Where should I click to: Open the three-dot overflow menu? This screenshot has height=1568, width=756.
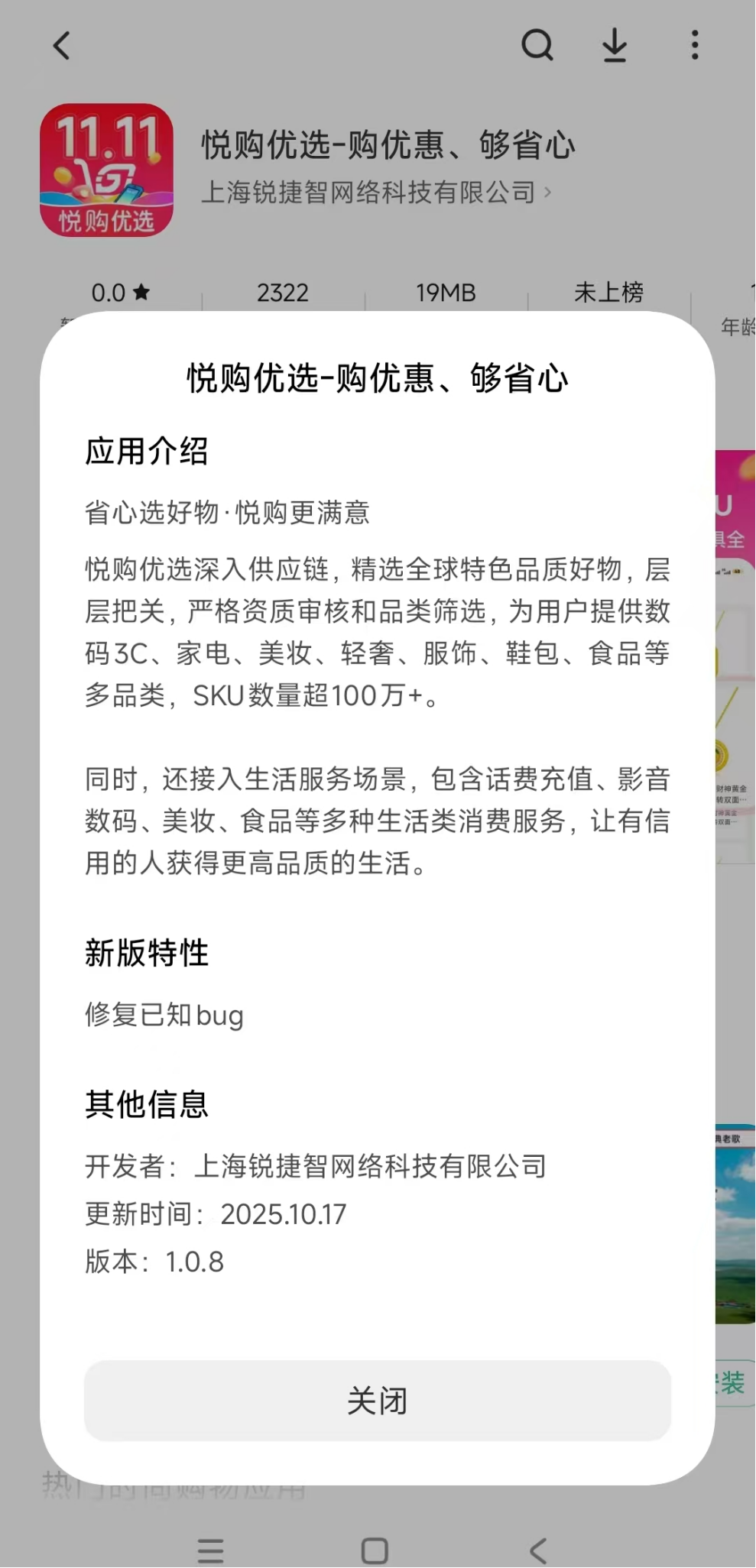coord(694,46)
